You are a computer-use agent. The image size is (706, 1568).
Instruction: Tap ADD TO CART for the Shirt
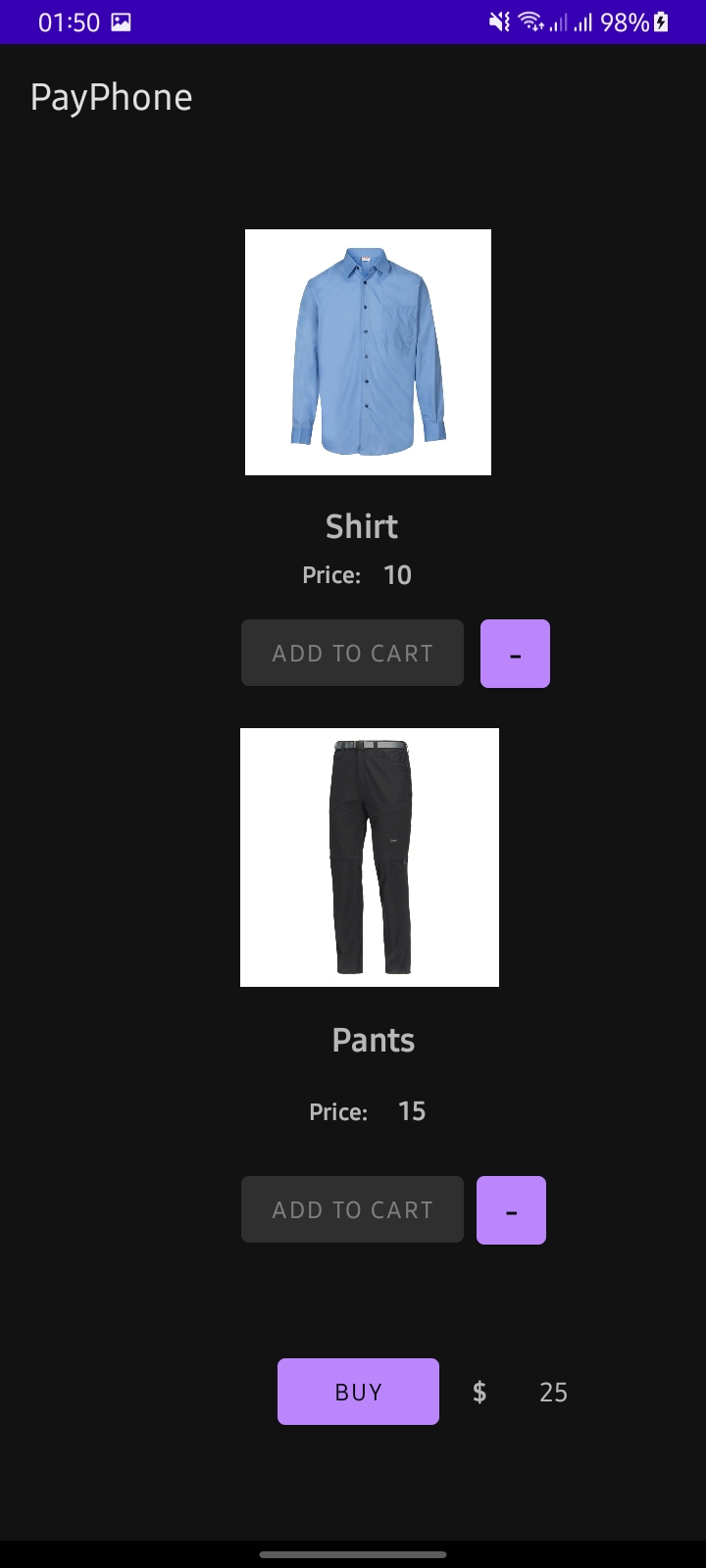[x=352, y=653]
